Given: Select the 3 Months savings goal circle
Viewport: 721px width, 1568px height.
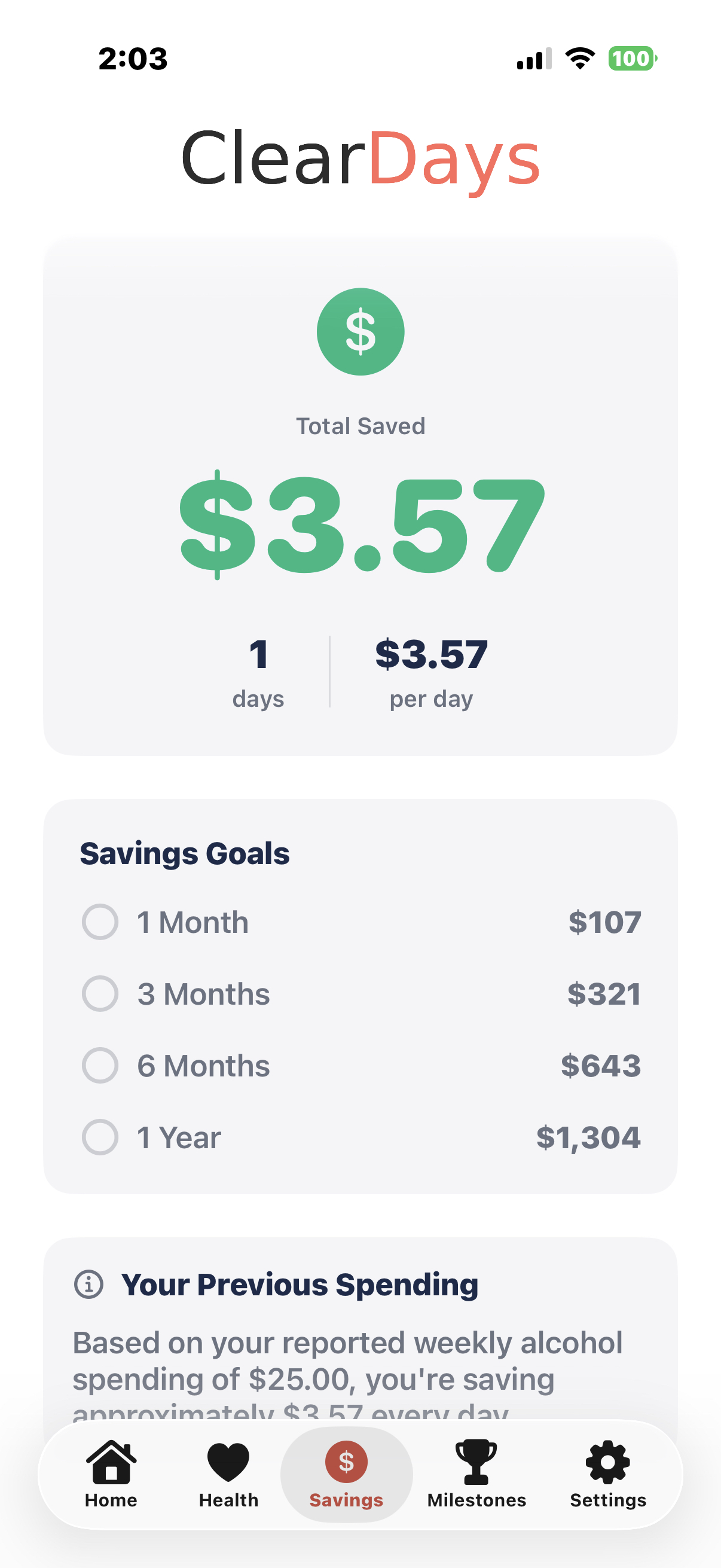Looking at the screenshot, I should [99, 993].
